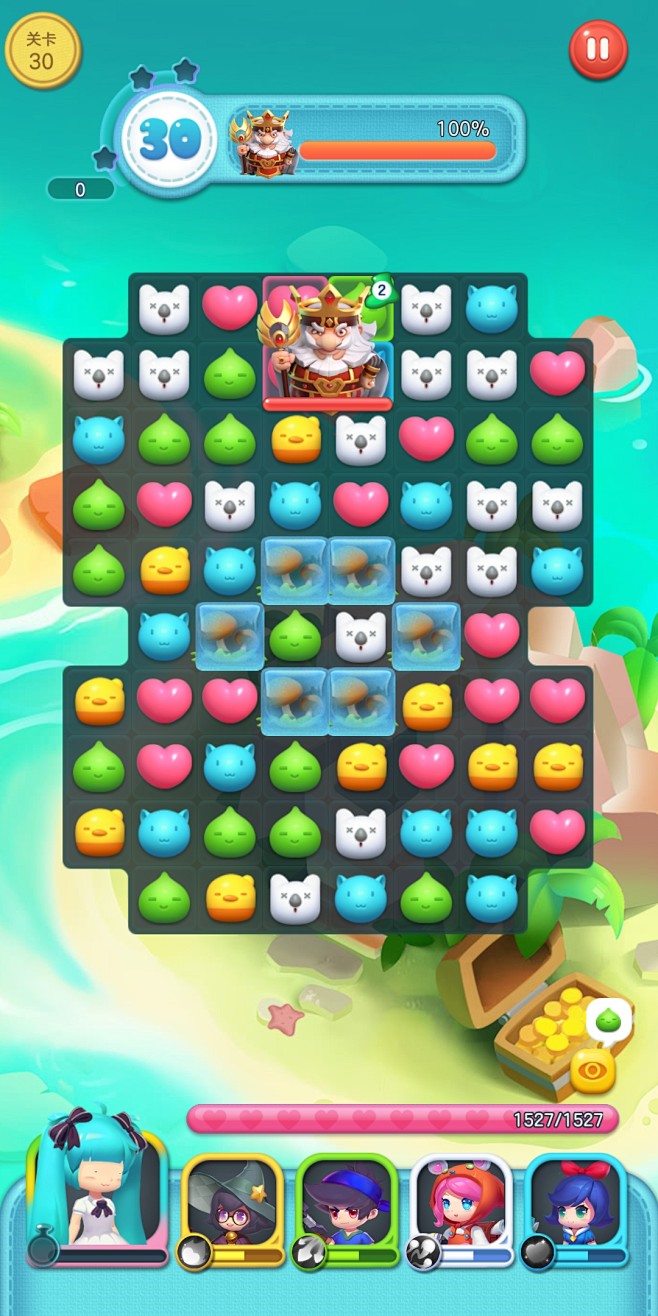Activate the red bow girl skill
Image resolution: width=658 pixels, height=1316 pixels.
(x=576, y=1210)
